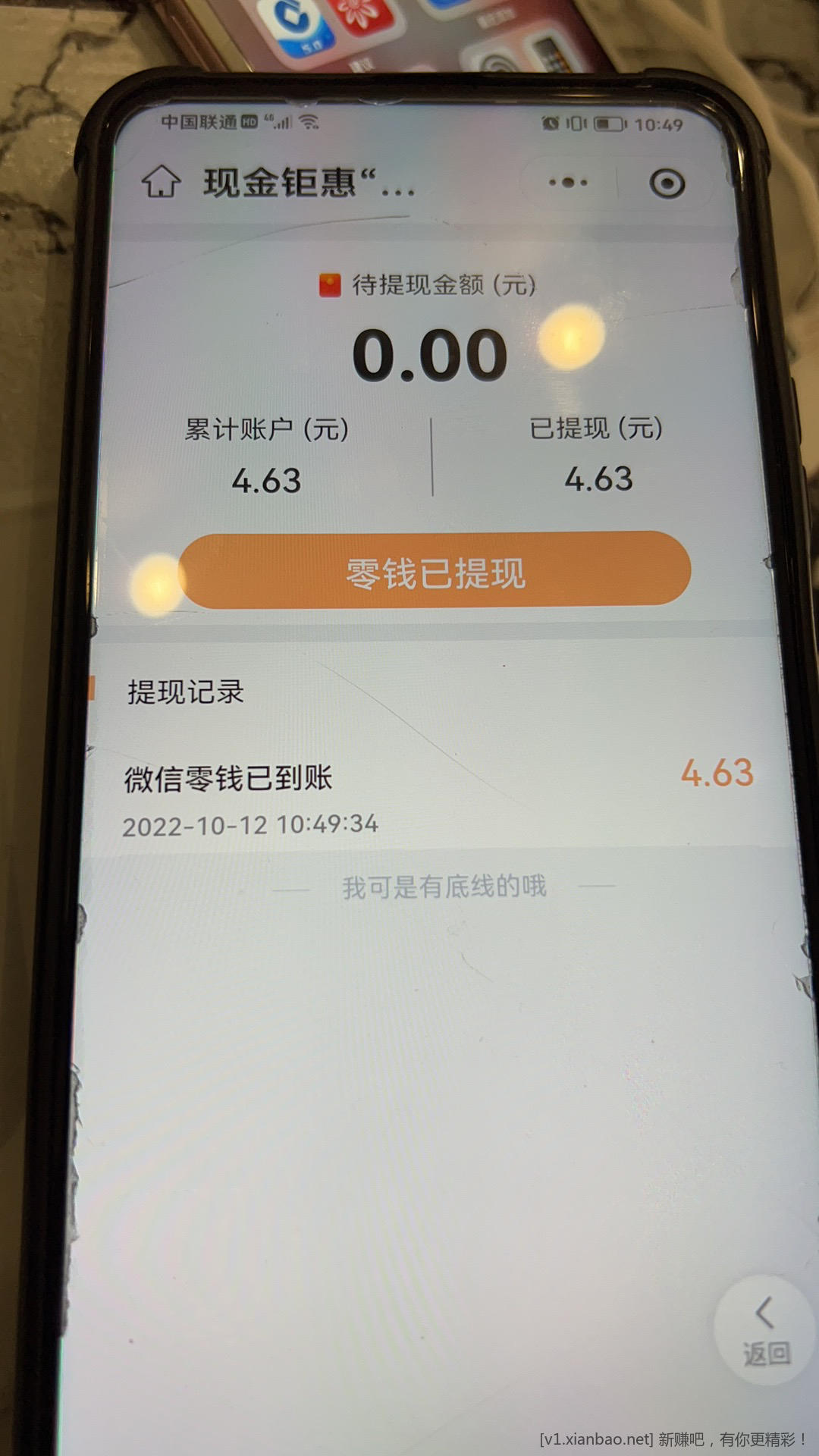Tap the orange 零钱已提现 button
Viewport: 819px width, 1456px height.
point(435,572)
